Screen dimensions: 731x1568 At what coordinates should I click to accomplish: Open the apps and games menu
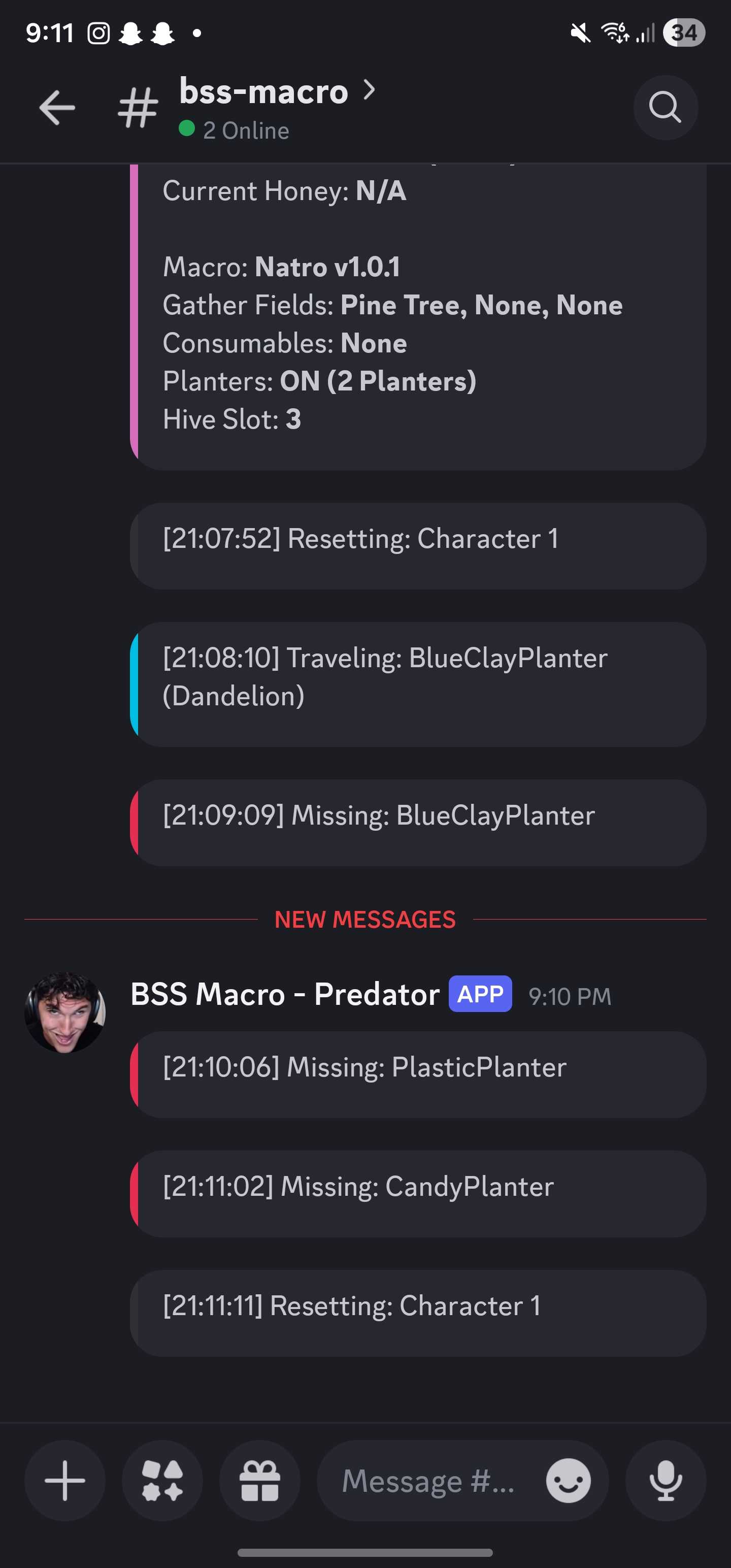(162, 1482)
